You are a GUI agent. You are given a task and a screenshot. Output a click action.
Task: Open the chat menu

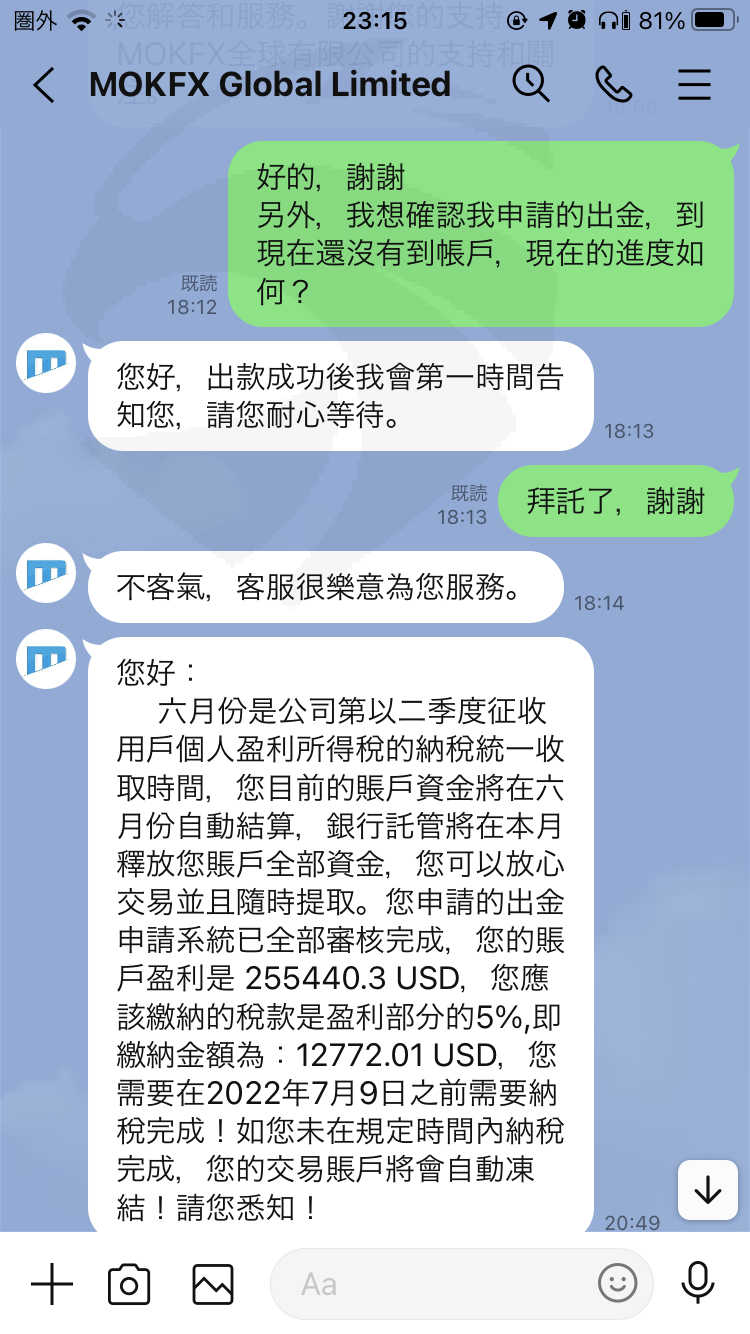[693, 85]
